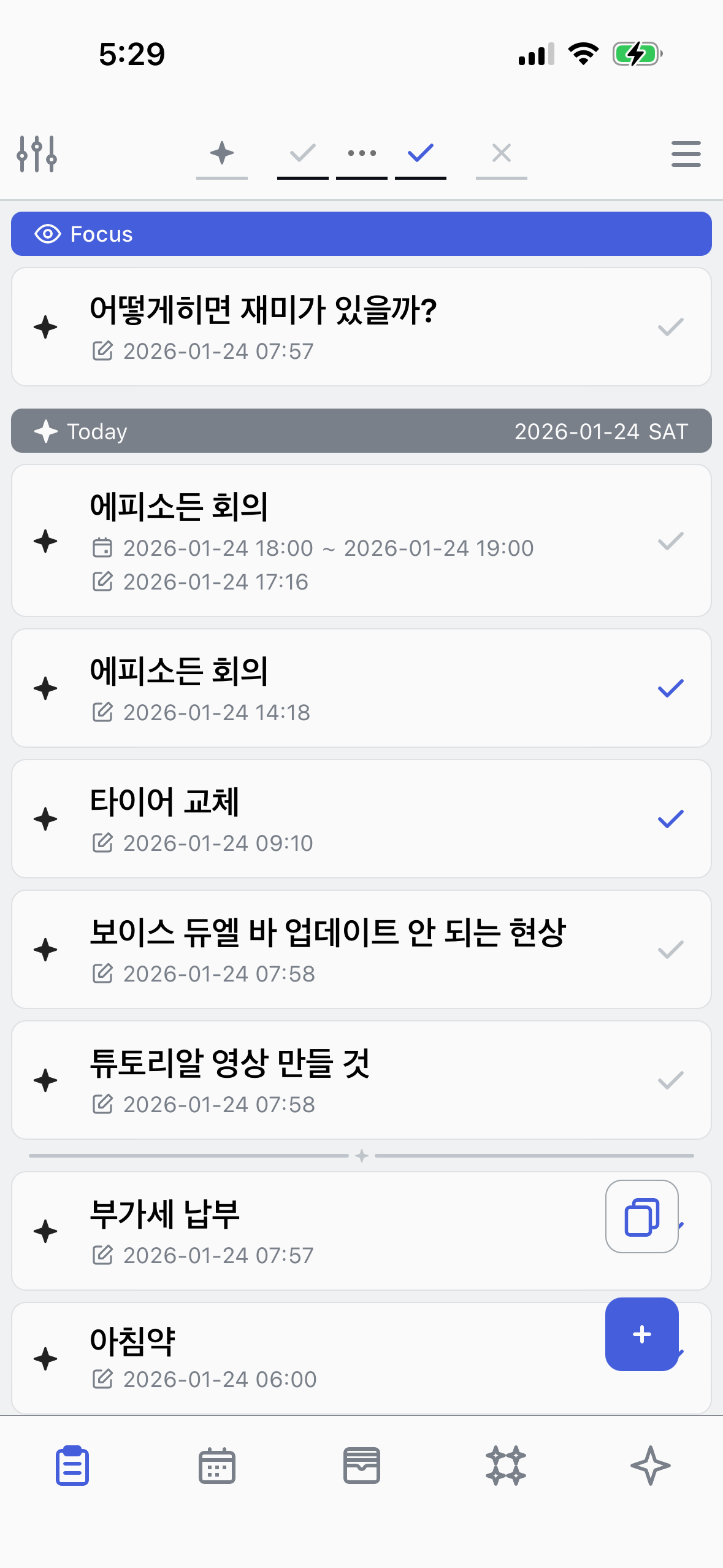
Task: Switch to the calendar tab
Action: tap(217, 1466)
